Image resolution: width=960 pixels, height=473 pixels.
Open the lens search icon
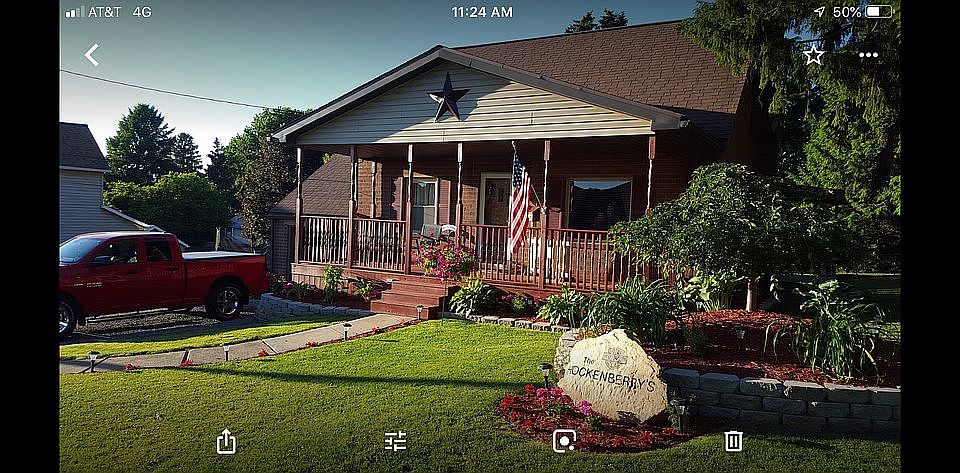(564, 441)
